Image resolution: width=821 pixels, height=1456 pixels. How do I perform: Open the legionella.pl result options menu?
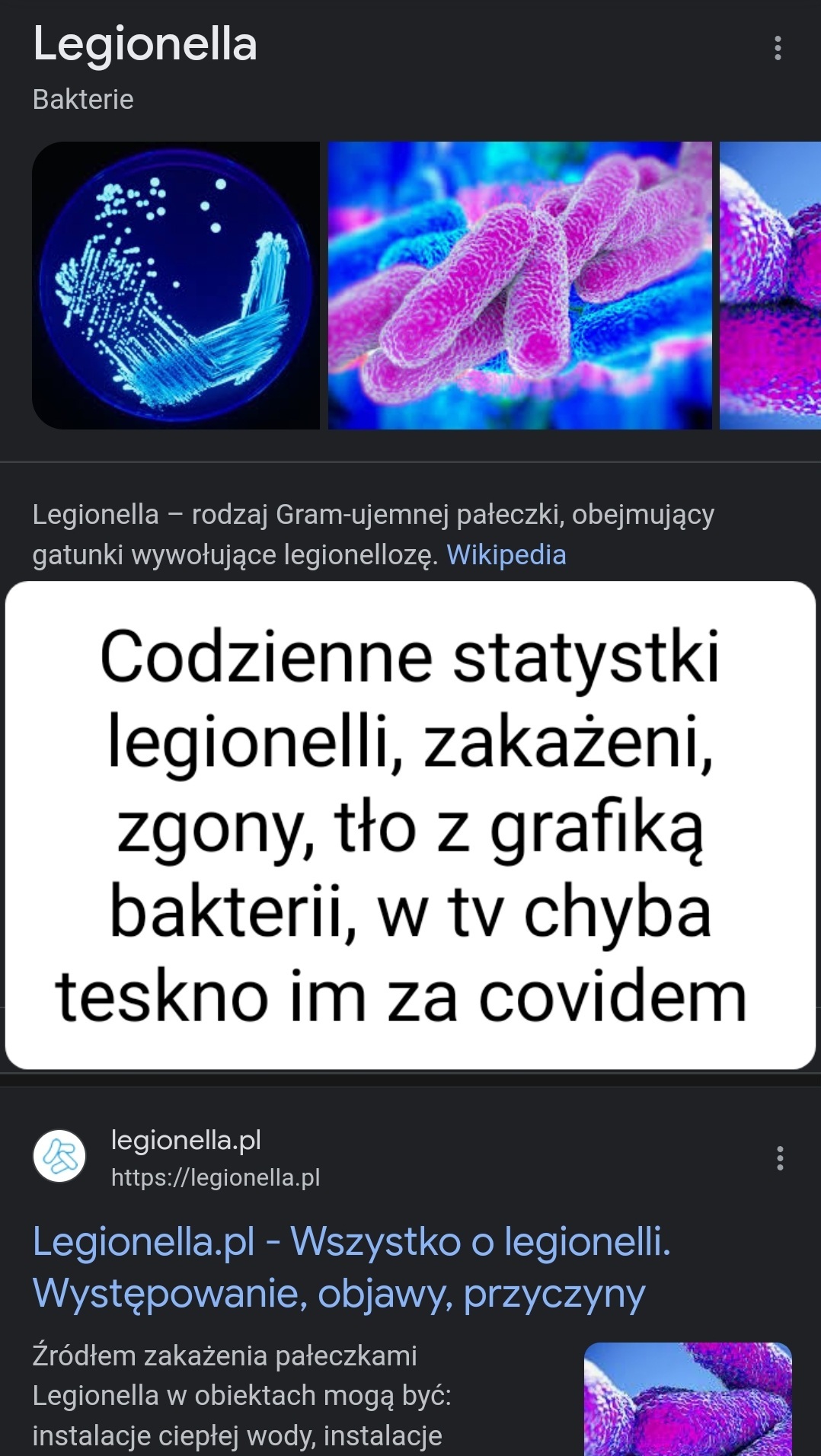(x=779, y=1158)
